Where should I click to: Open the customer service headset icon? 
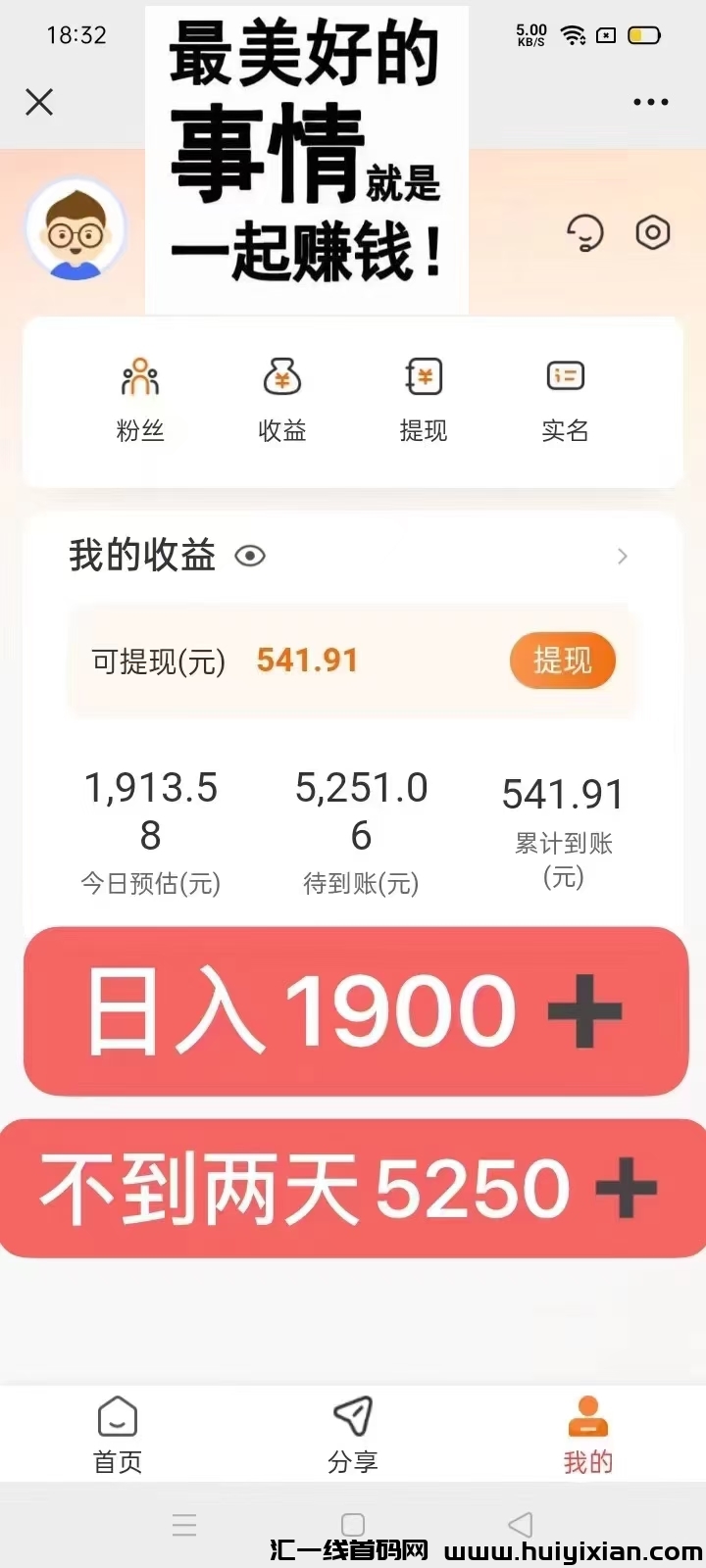tap(585, 232)
